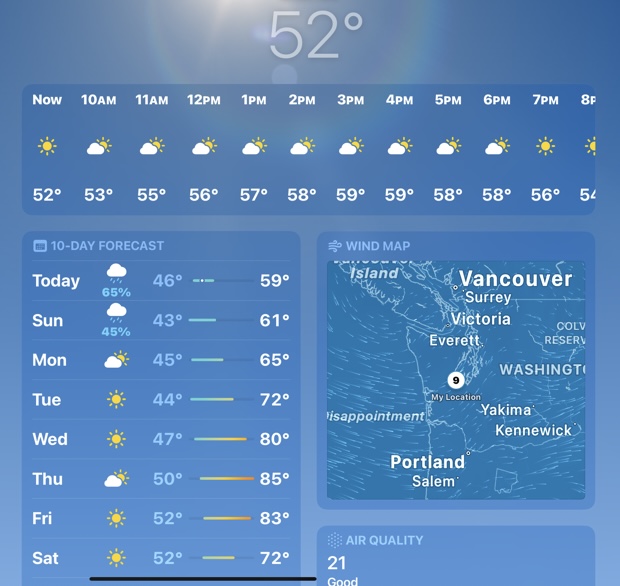Screen dimensions: 620x586
Task: View Tuesday's forecast details
Action: [x=160, y=400]
